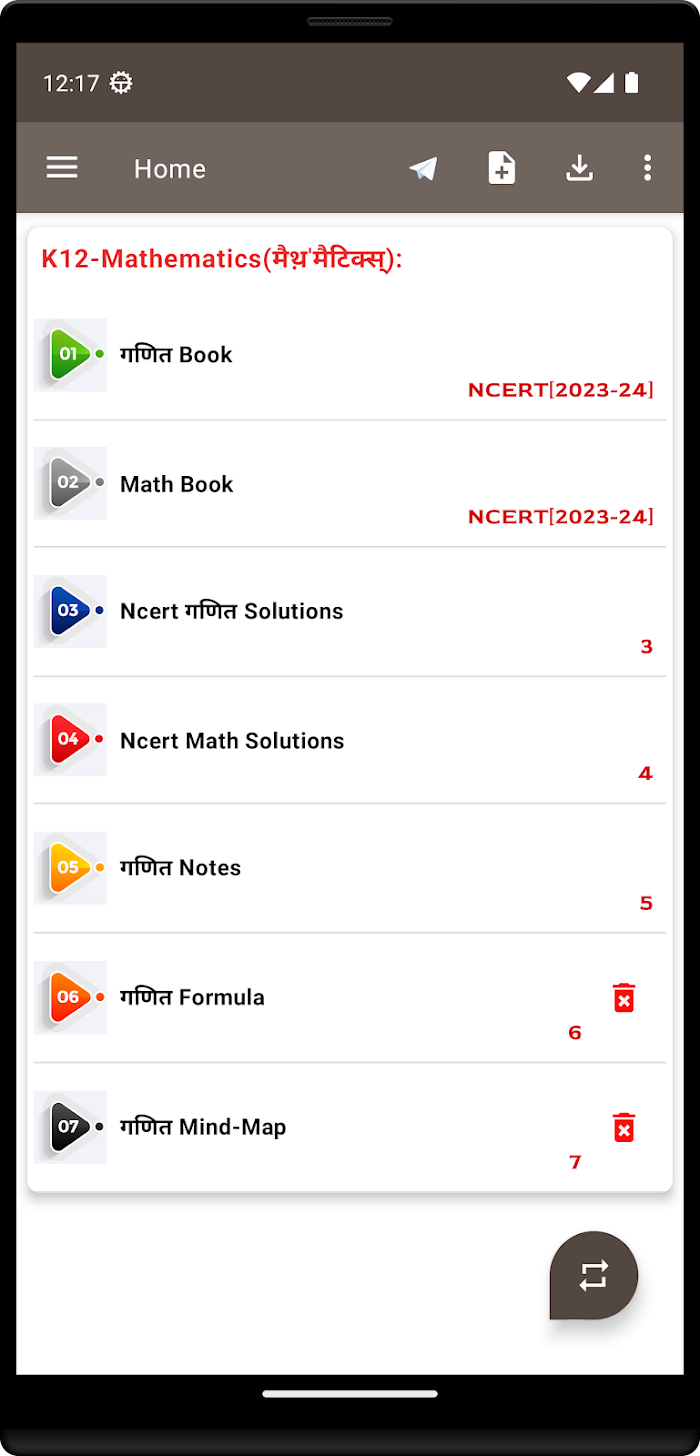The width and height of the screenshot is (700, 1456).
Task: Open गणित Notes
Action: click(350, 869)
